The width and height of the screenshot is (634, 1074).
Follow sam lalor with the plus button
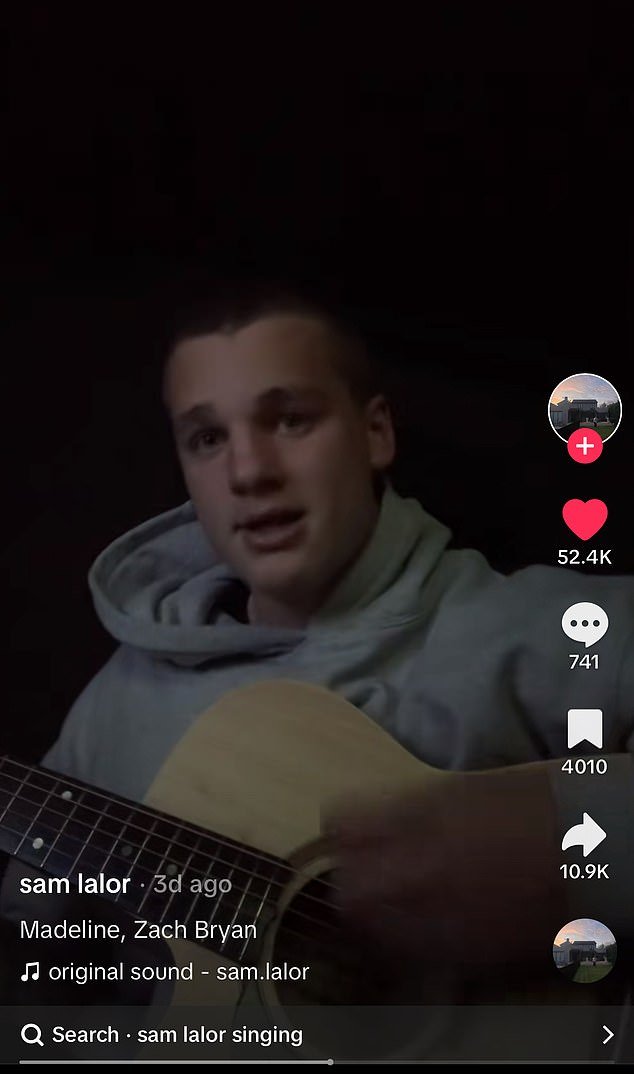(585, 447)
